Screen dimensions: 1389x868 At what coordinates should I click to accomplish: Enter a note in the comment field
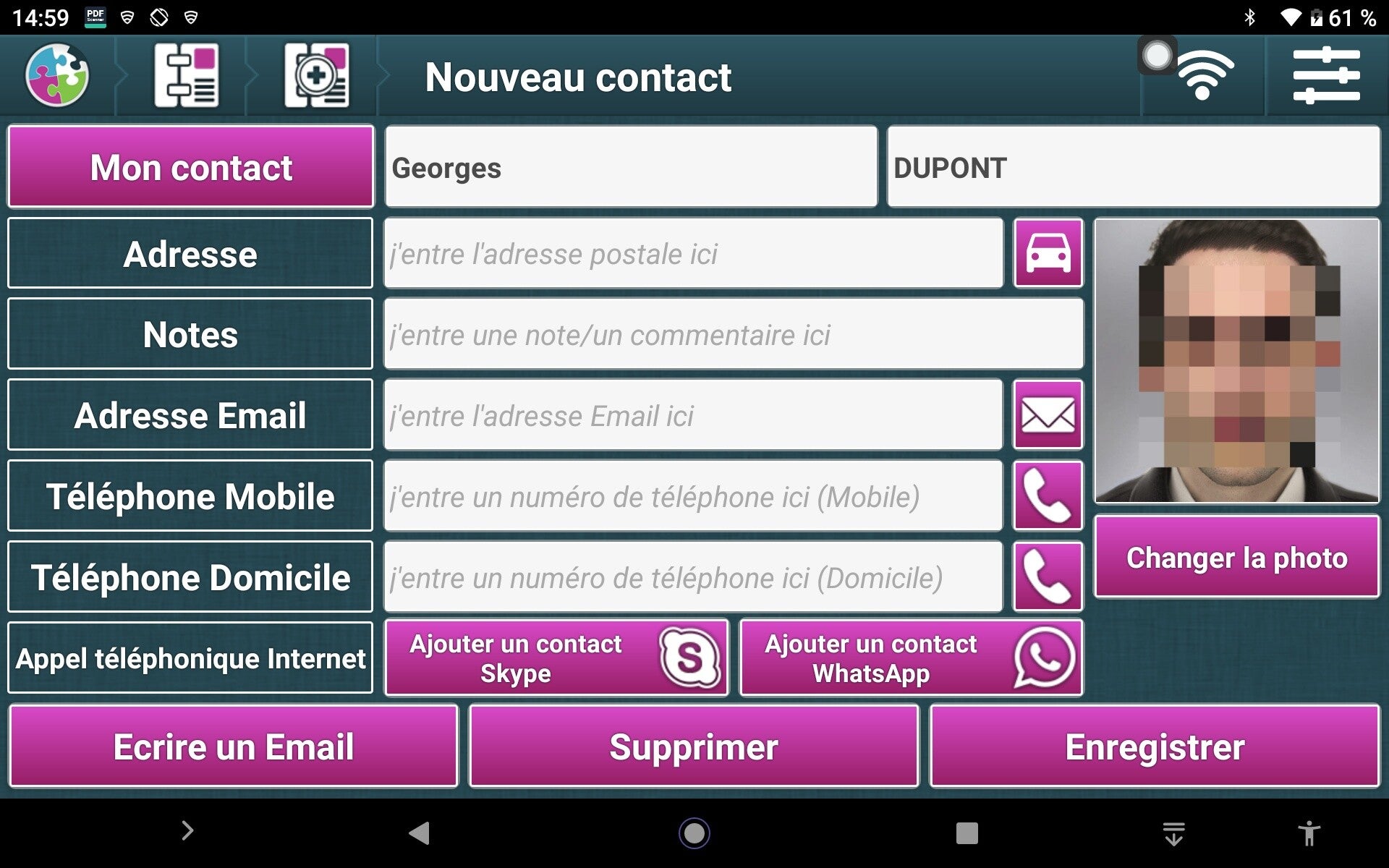coord(733,335)
